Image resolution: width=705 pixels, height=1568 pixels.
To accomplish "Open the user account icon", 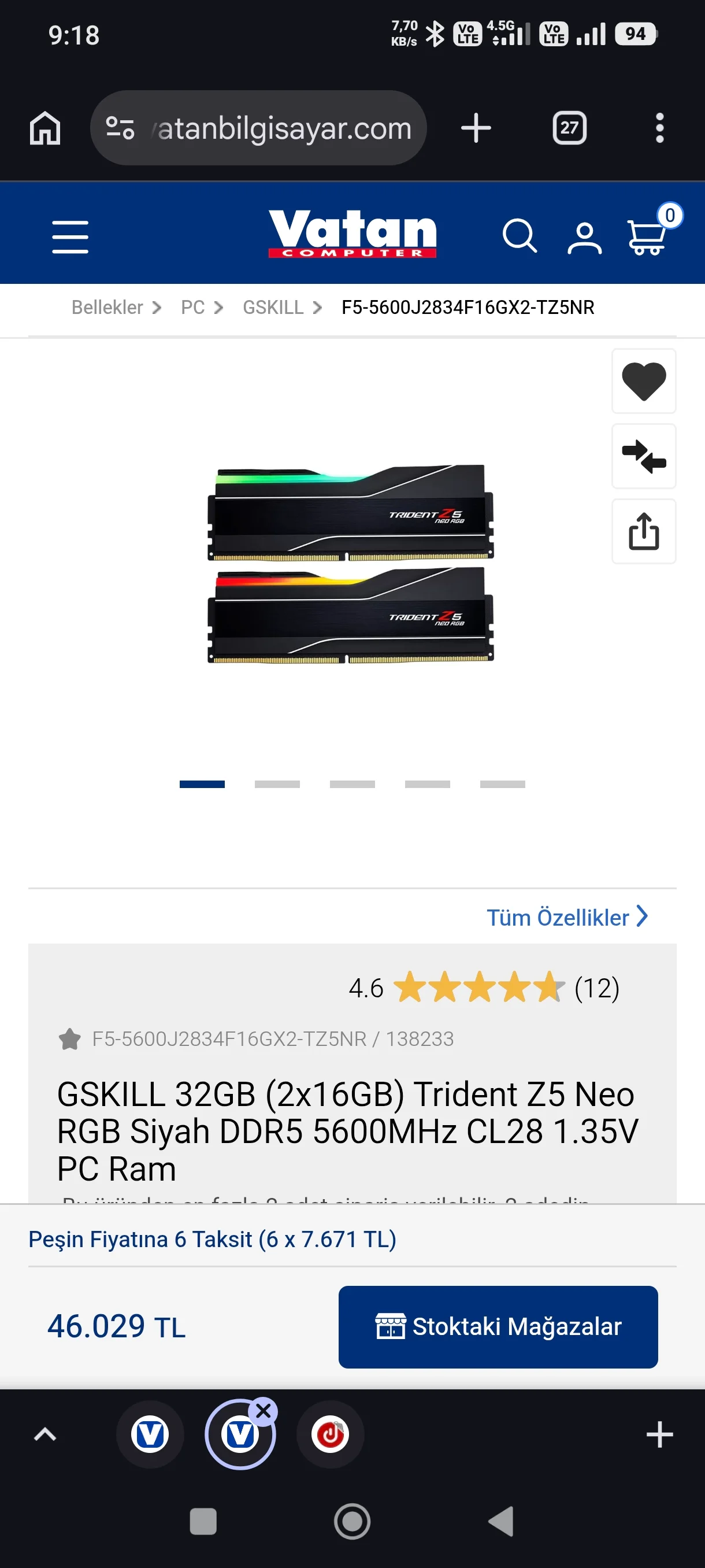I will pyautogui.click(x=584, y=237).
